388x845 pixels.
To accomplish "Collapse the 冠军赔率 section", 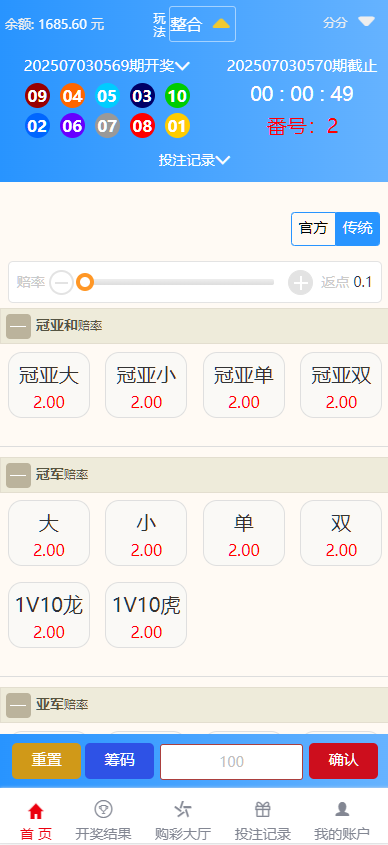I will (x=18, y=475).
